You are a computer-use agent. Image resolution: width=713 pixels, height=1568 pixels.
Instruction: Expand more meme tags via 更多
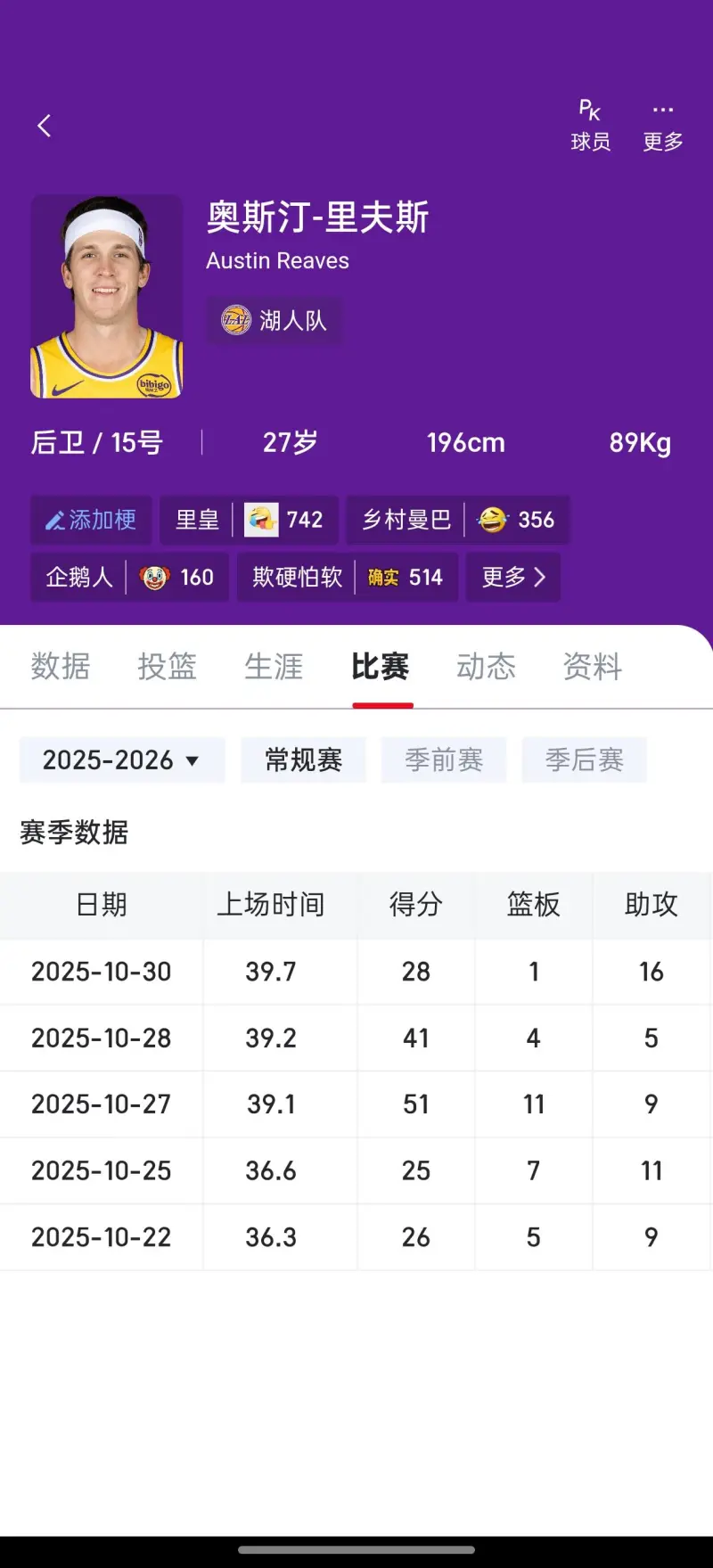[x=513, y=578]
